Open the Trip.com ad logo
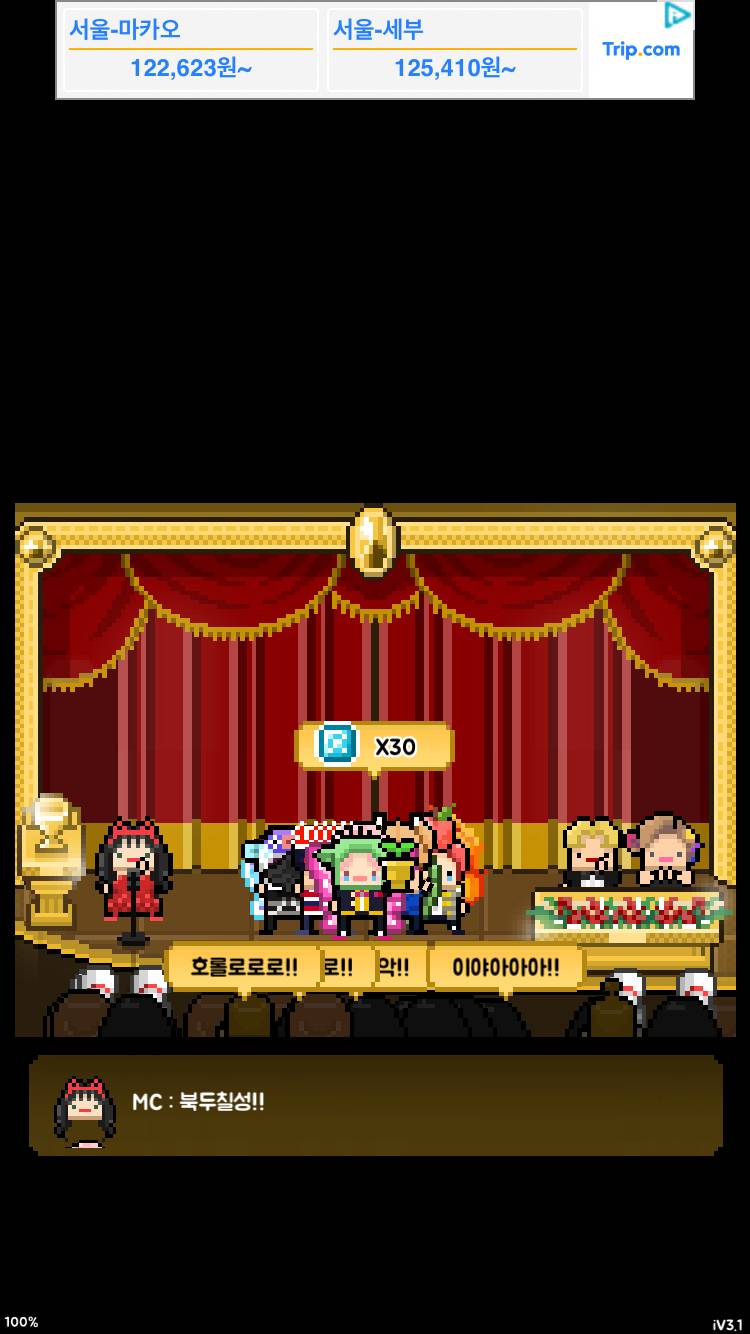Screen dimensions: 750x1334 (x=640, y=50)
